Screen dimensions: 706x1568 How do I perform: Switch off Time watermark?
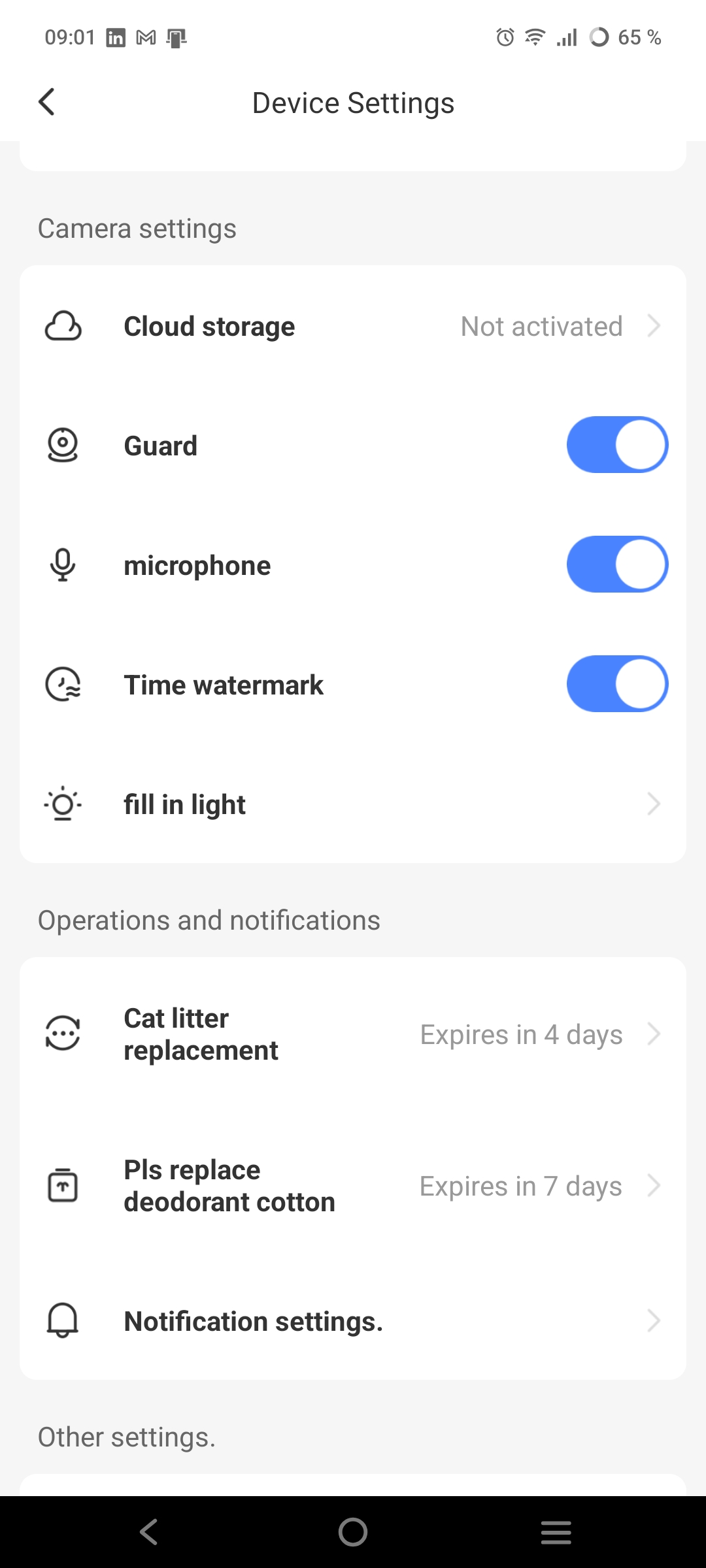click(616, 685)
